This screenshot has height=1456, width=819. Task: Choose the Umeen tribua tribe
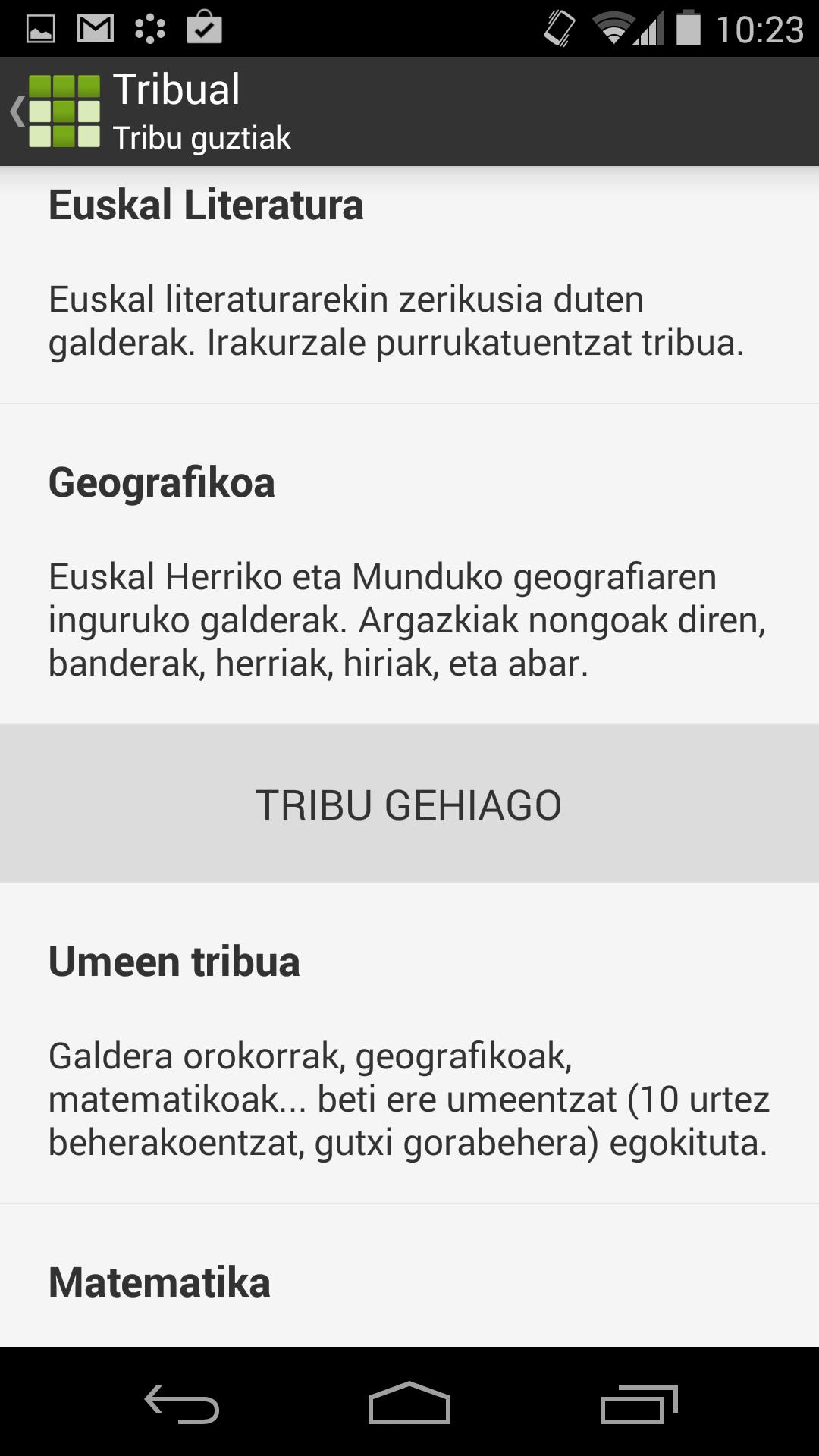409,1045
